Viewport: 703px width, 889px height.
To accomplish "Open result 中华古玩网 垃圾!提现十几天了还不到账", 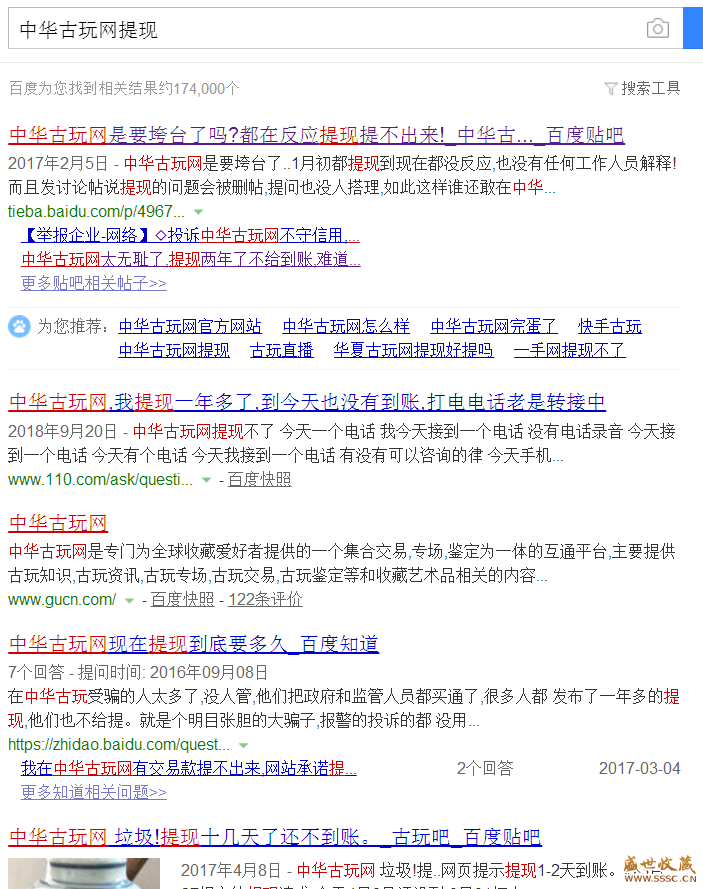I will pos(274,836).
